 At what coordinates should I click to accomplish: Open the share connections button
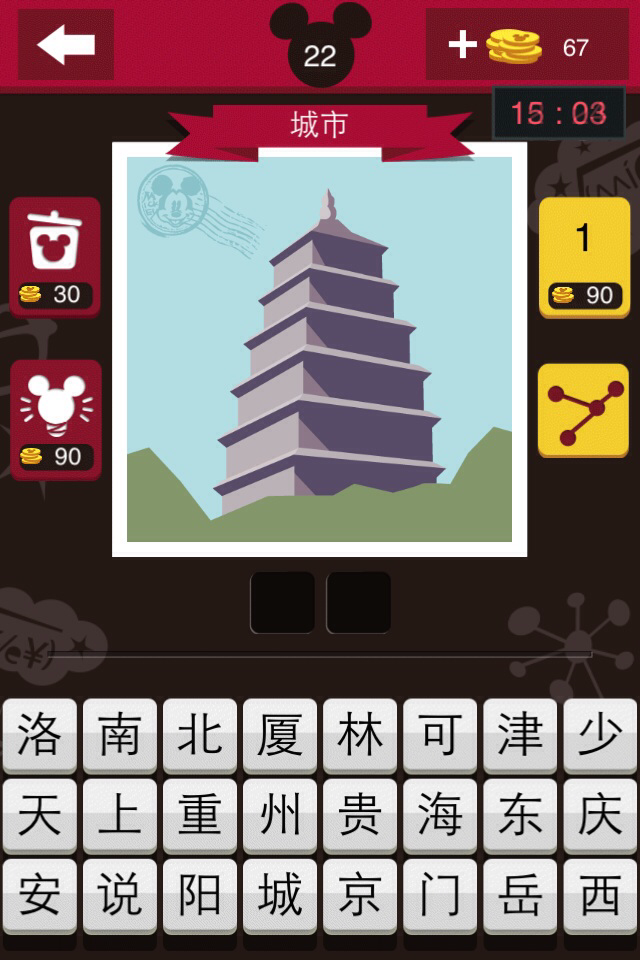pos(584,410)
